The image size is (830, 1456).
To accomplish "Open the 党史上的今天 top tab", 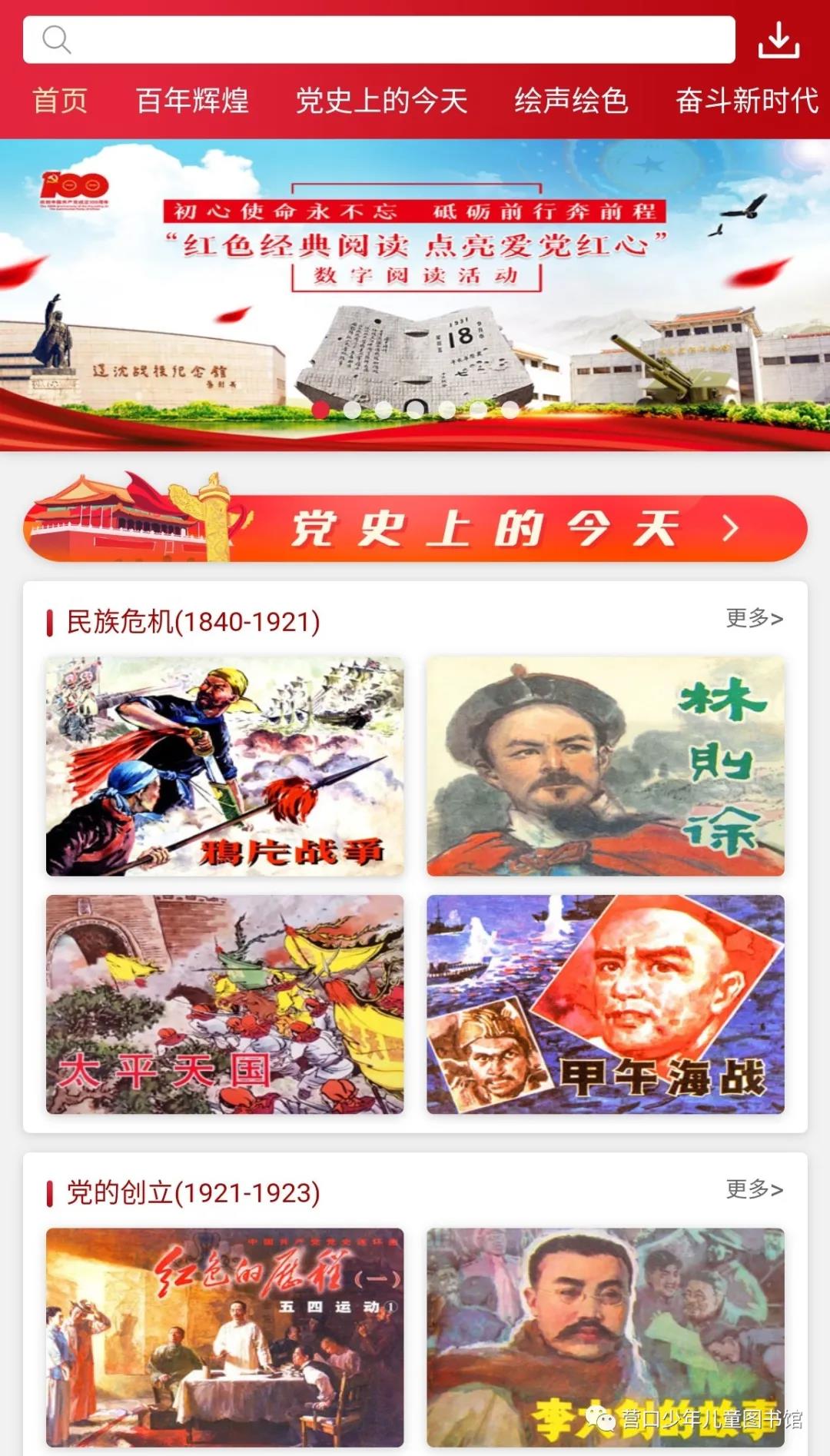I will 381,101.
